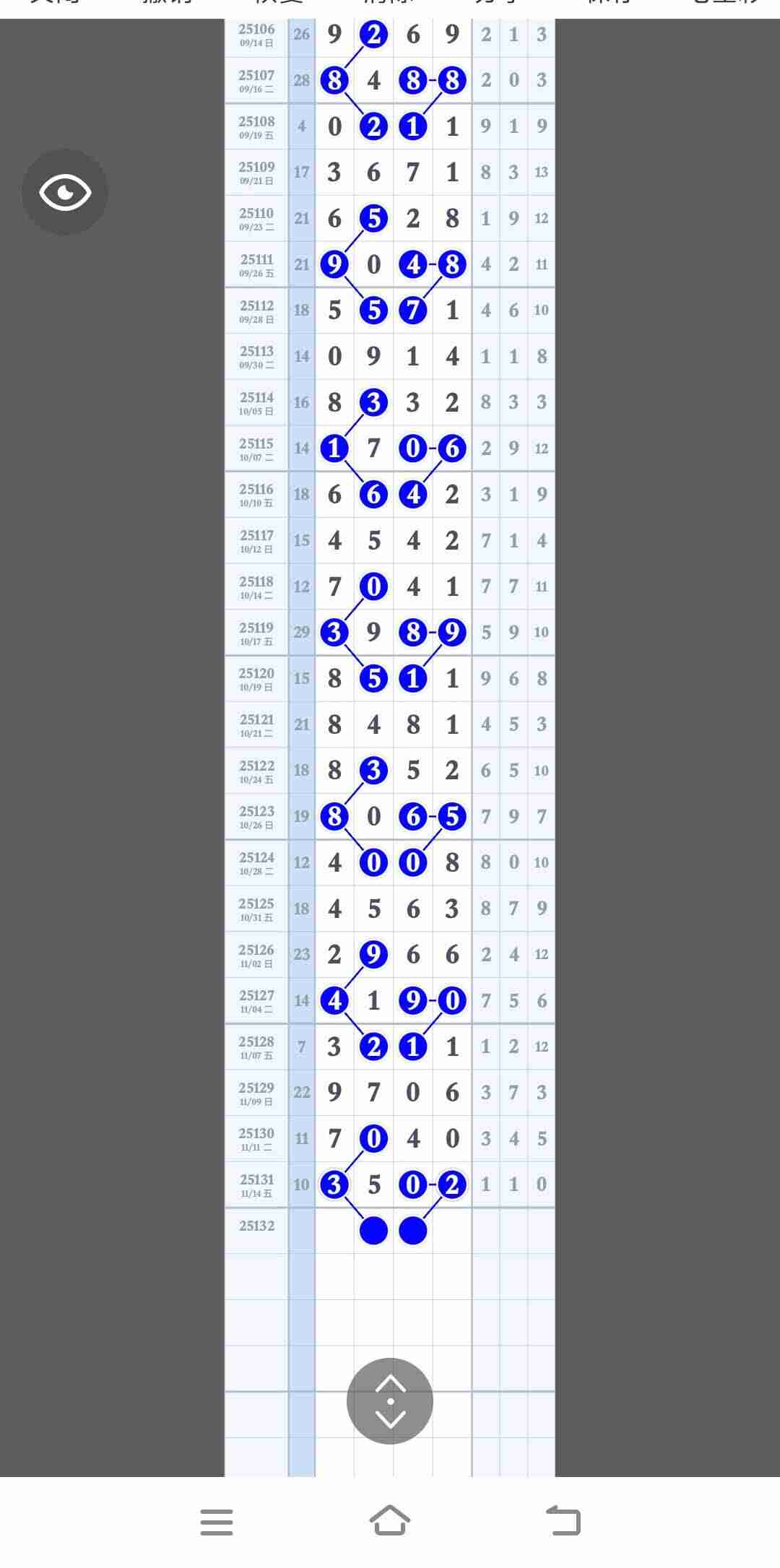Go to the home screen

tap(390, 1520)
